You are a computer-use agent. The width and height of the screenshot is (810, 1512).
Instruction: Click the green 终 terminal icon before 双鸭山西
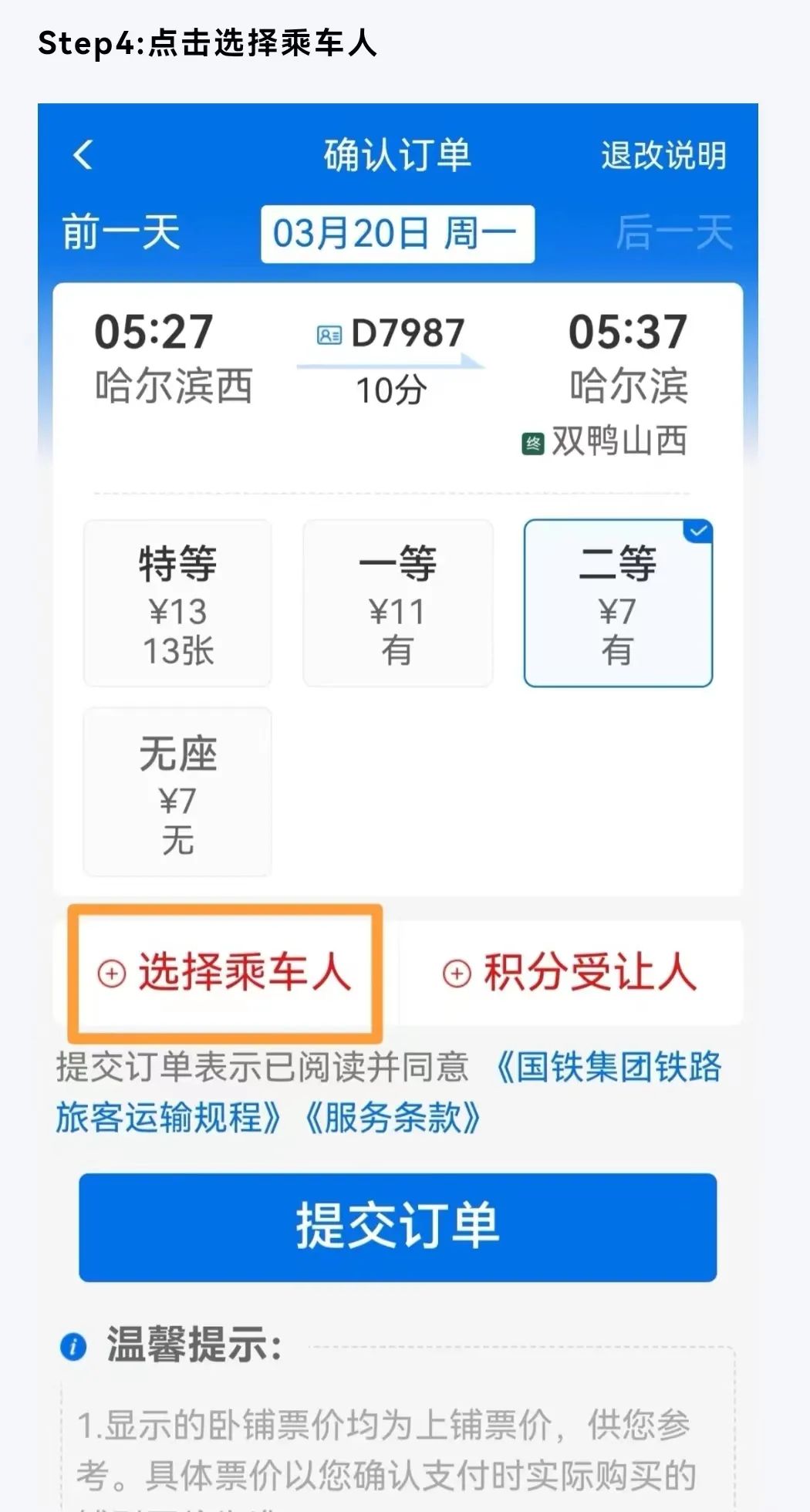(534, 440)
